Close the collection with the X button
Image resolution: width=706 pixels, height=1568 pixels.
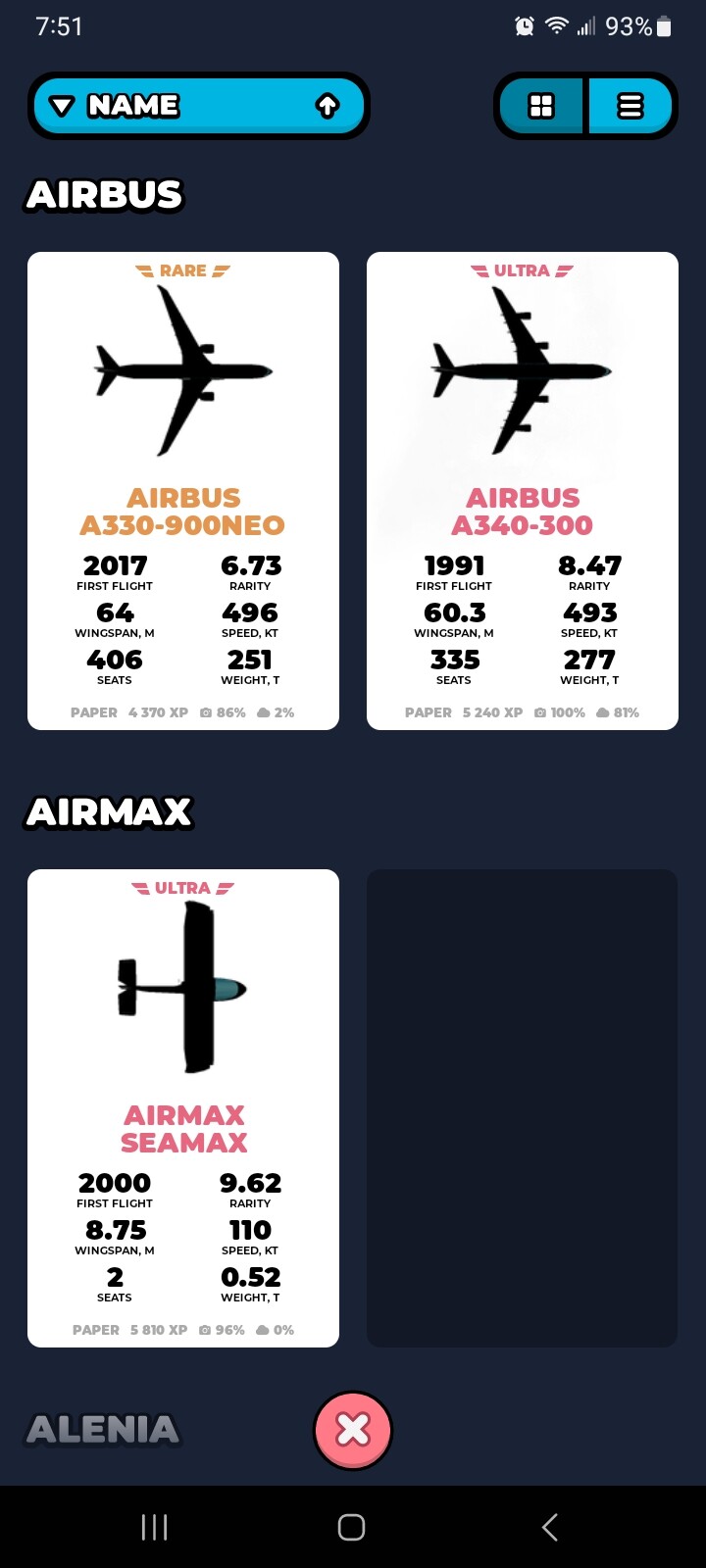[x=353, y=1430]
